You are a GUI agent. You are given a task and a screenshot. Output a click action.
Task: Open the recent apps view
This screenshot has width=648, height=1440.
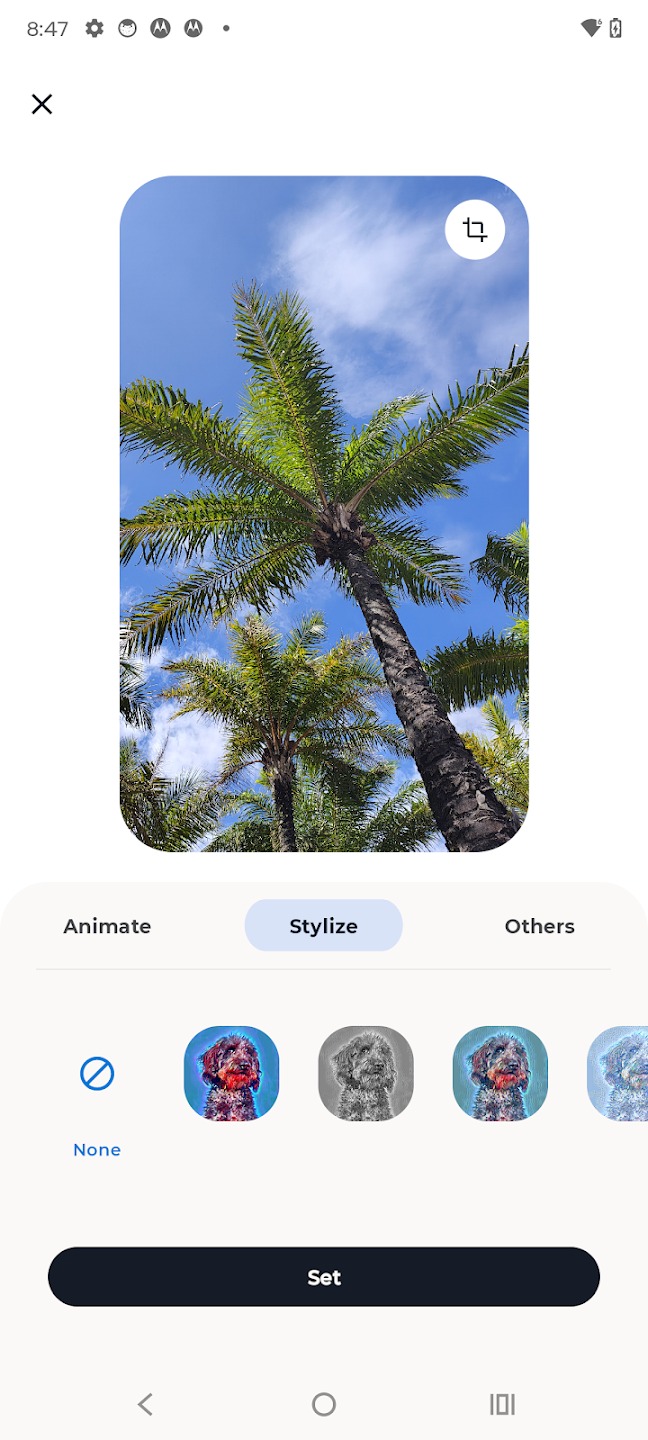502,1404
